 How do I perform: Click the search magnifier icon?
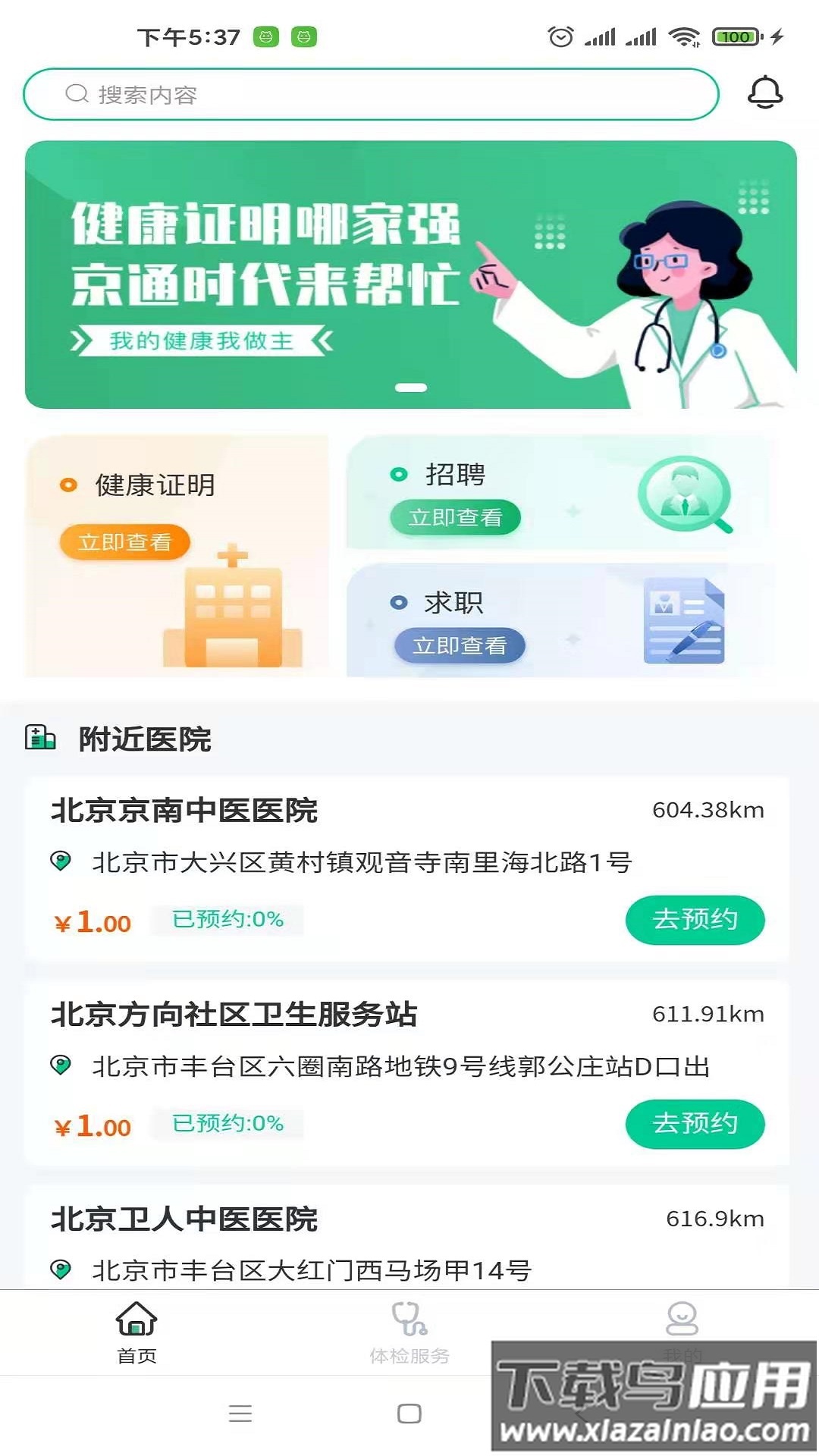(x=75, y=94)
